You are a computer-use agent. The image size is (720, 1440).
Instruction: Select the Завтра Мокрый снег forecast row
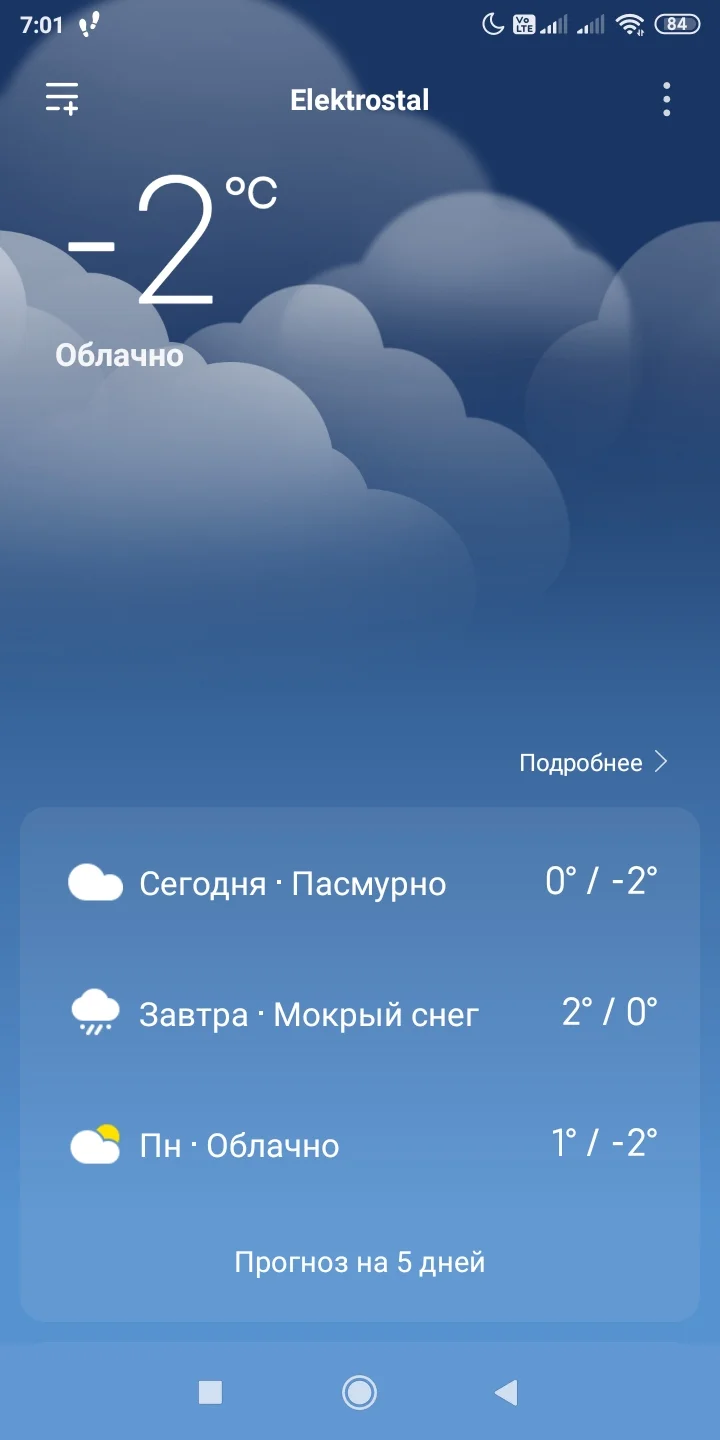[x=360, y=1014]
